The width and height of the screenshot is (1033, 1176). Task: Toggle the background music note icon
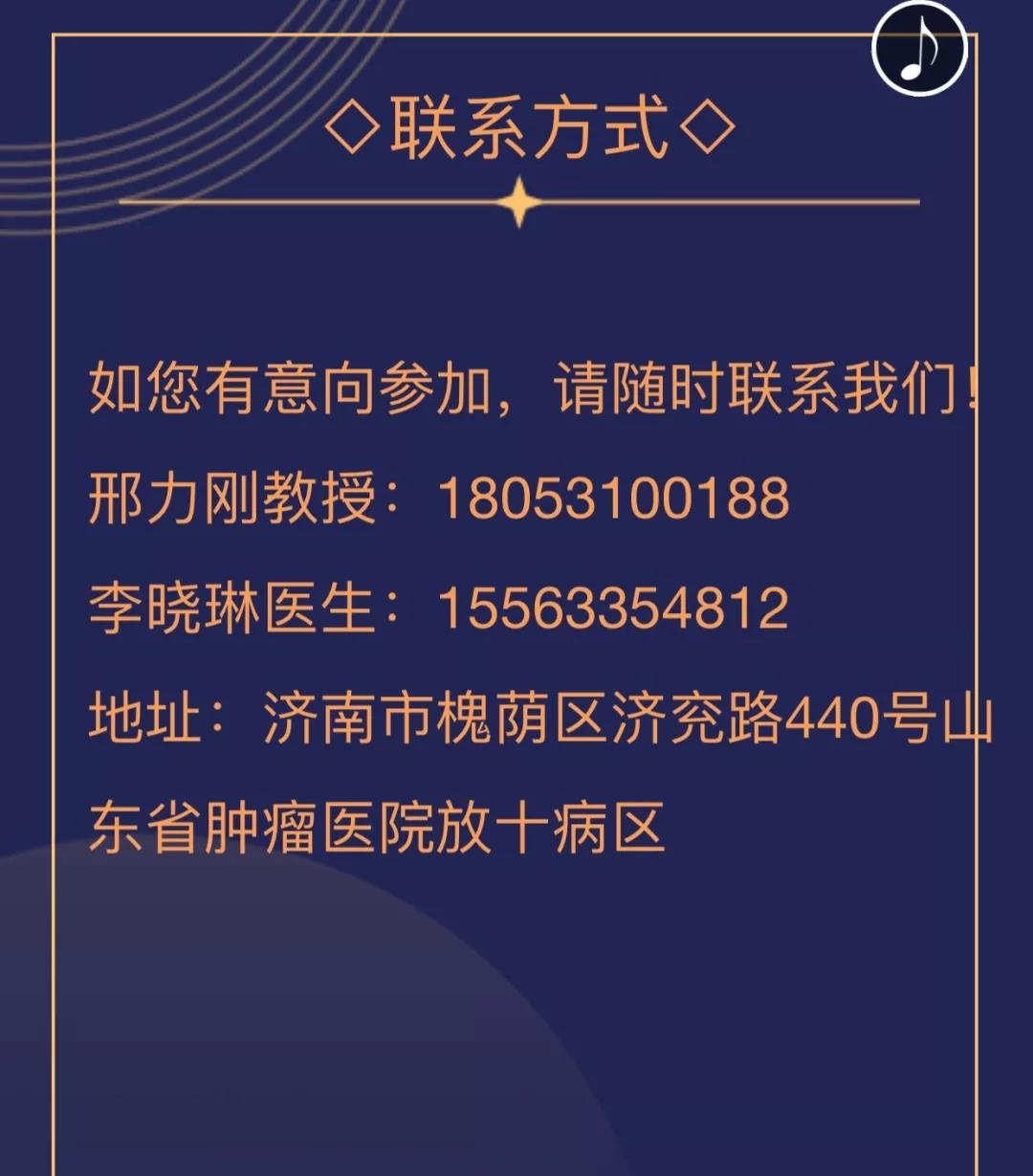(x=919, y=49)
